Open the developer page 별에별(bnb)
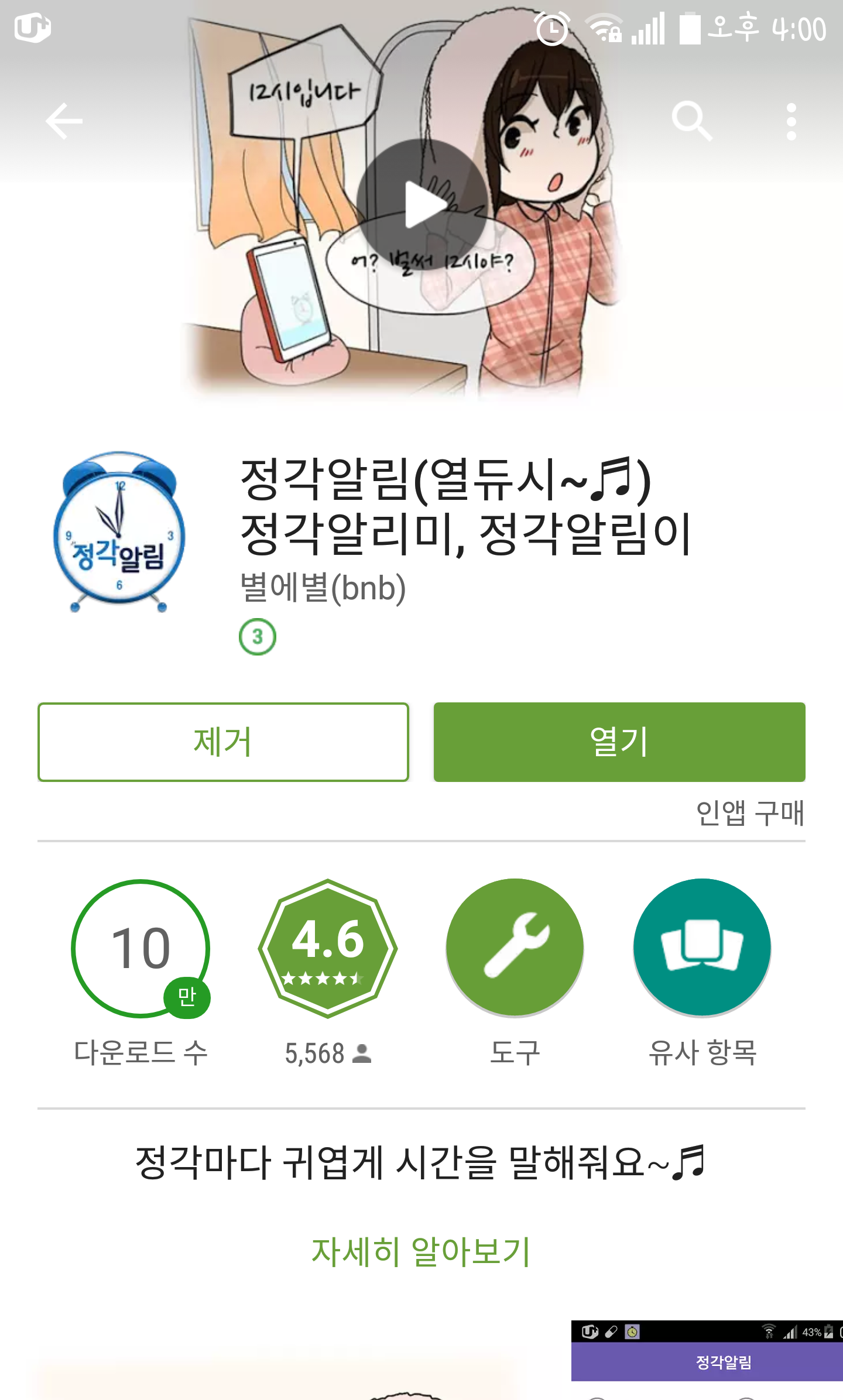This screenshot has width=843, height=1400. 323,588
